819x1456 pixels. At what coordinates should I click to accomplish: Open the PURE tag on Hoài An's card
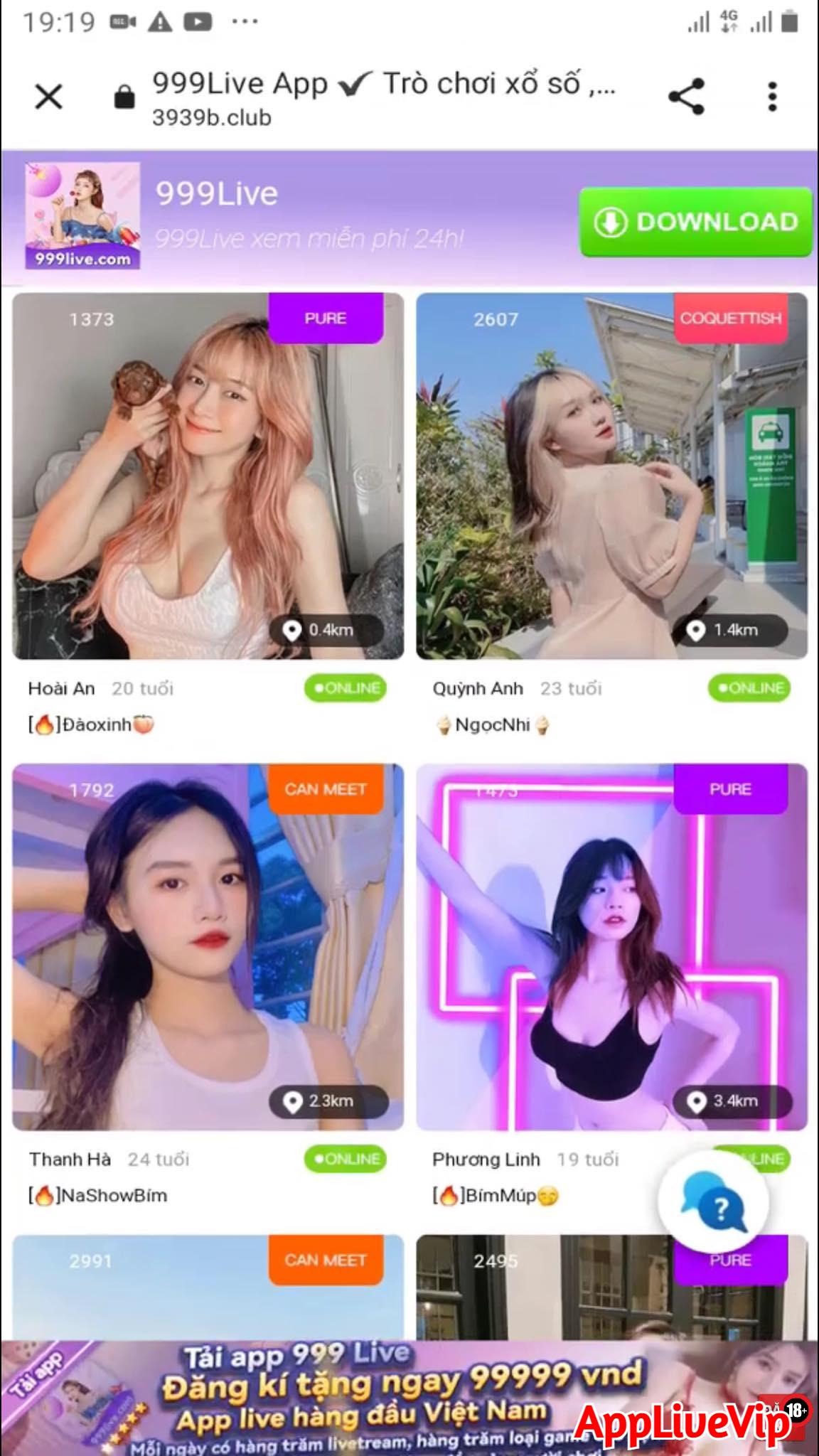pos(326,318)
